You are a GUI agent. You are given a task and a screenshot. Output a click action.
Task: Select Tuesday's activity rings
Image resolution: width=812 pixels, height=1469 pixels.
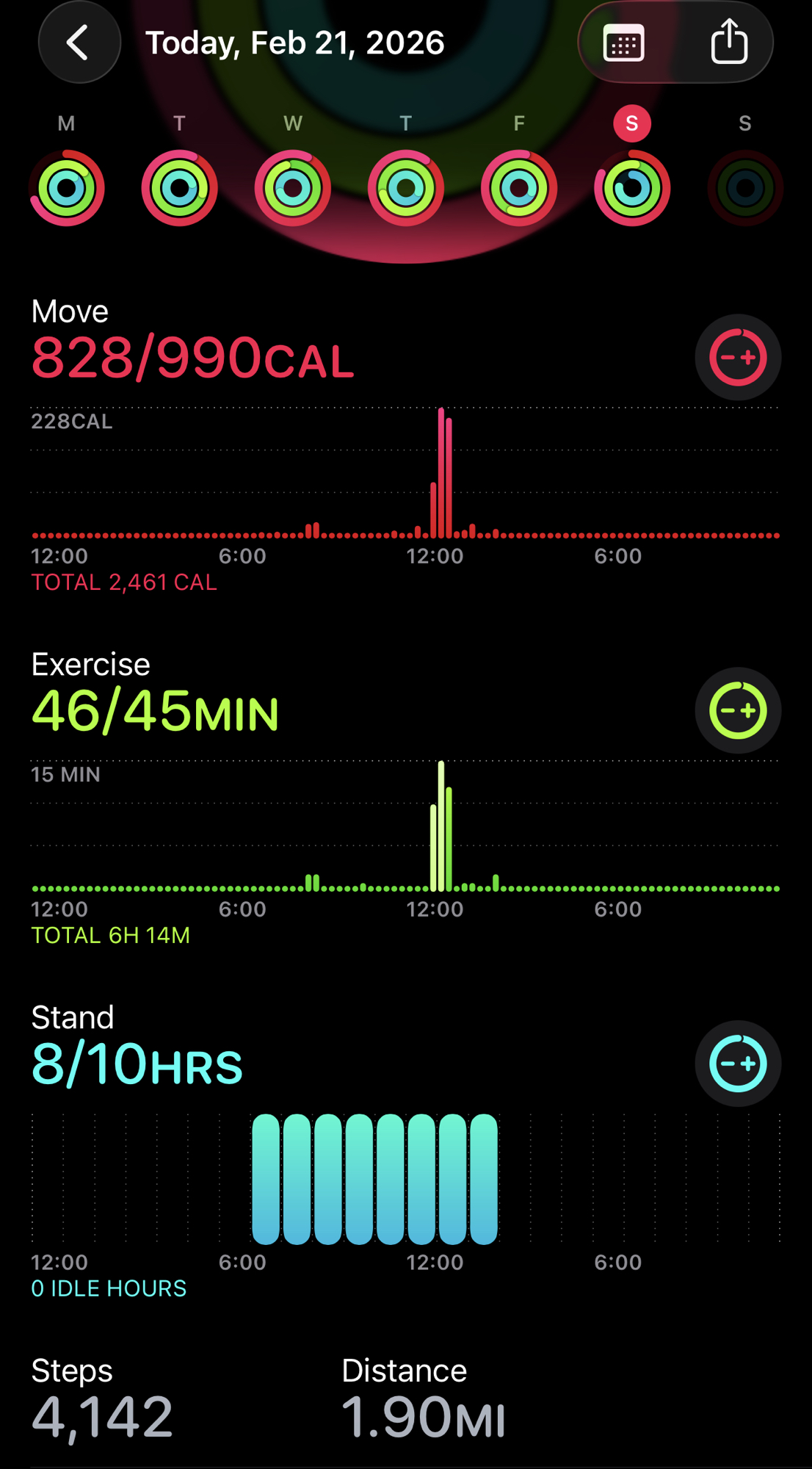tap(180, 188)
